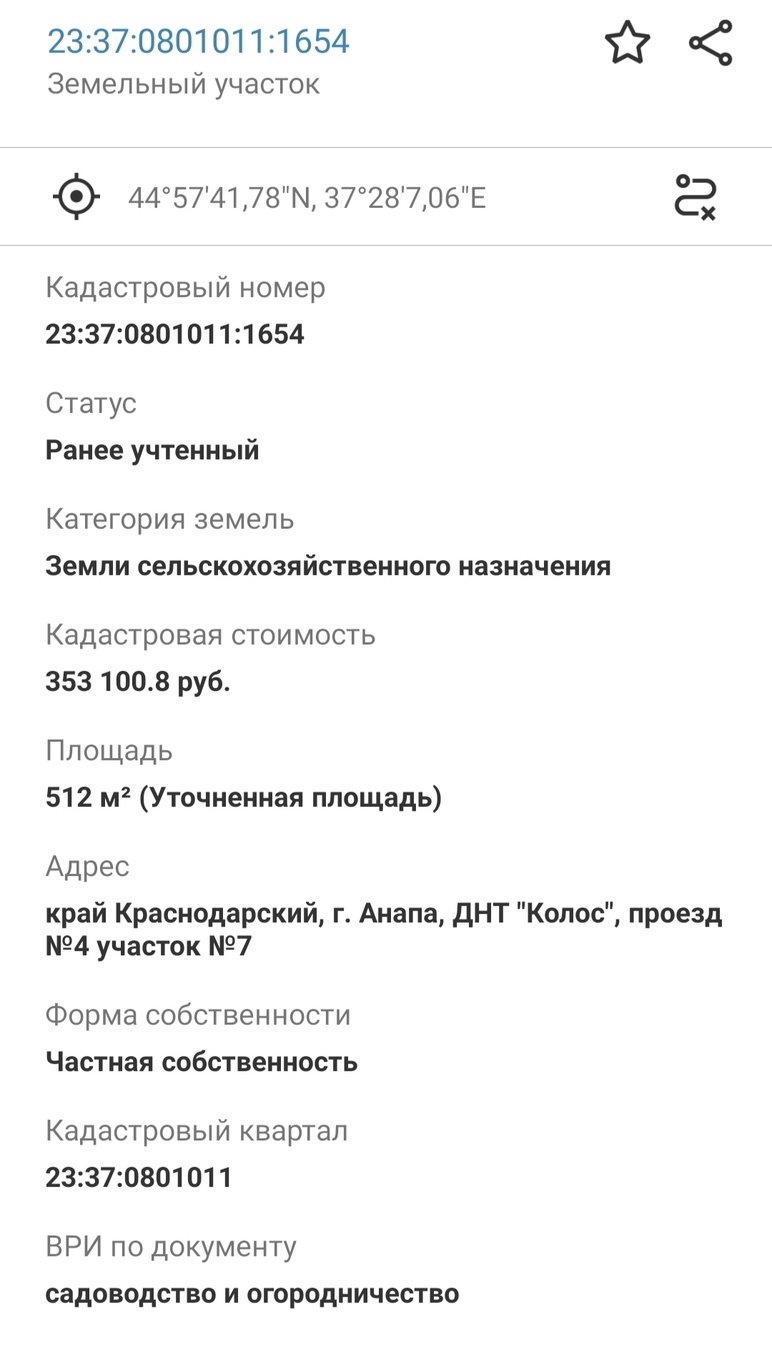Screen dimensions: 772x1350
Task: Open cadastral number 23:37:0801011:1654 title link
Action: [x=199, y=41]
